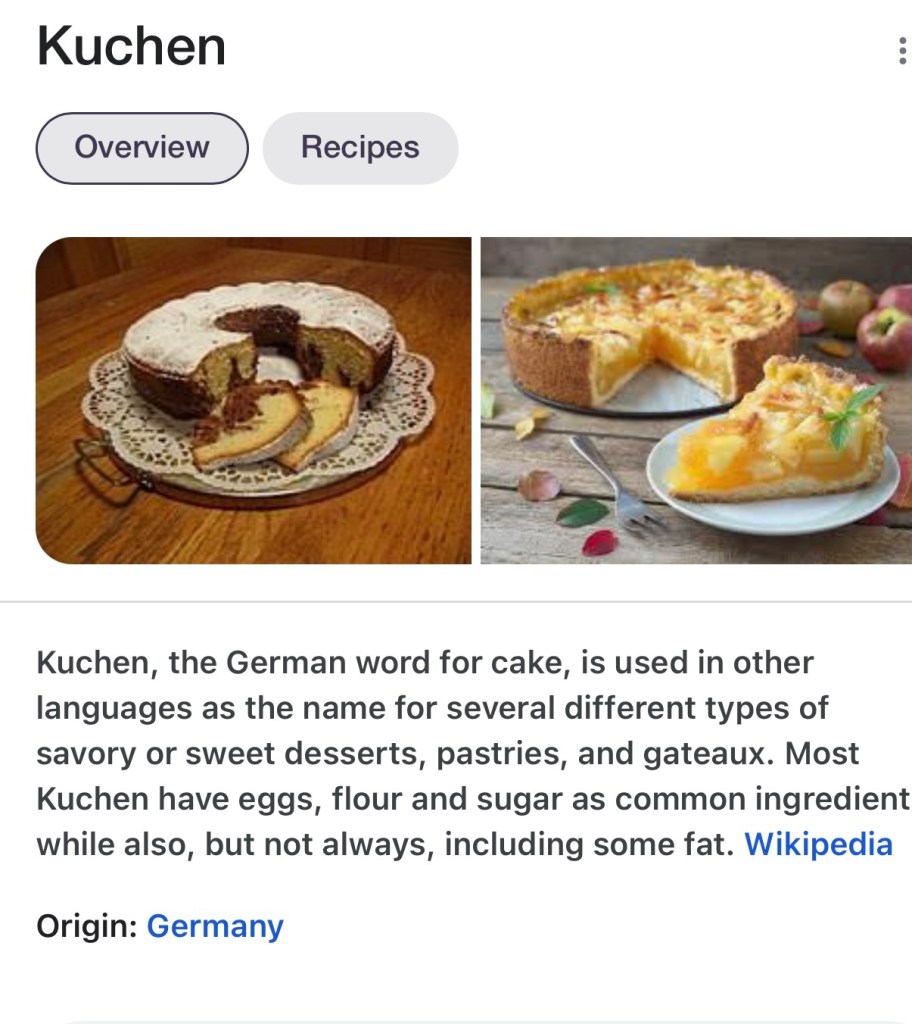Follow the Germany origin link

tap(215, 926)
